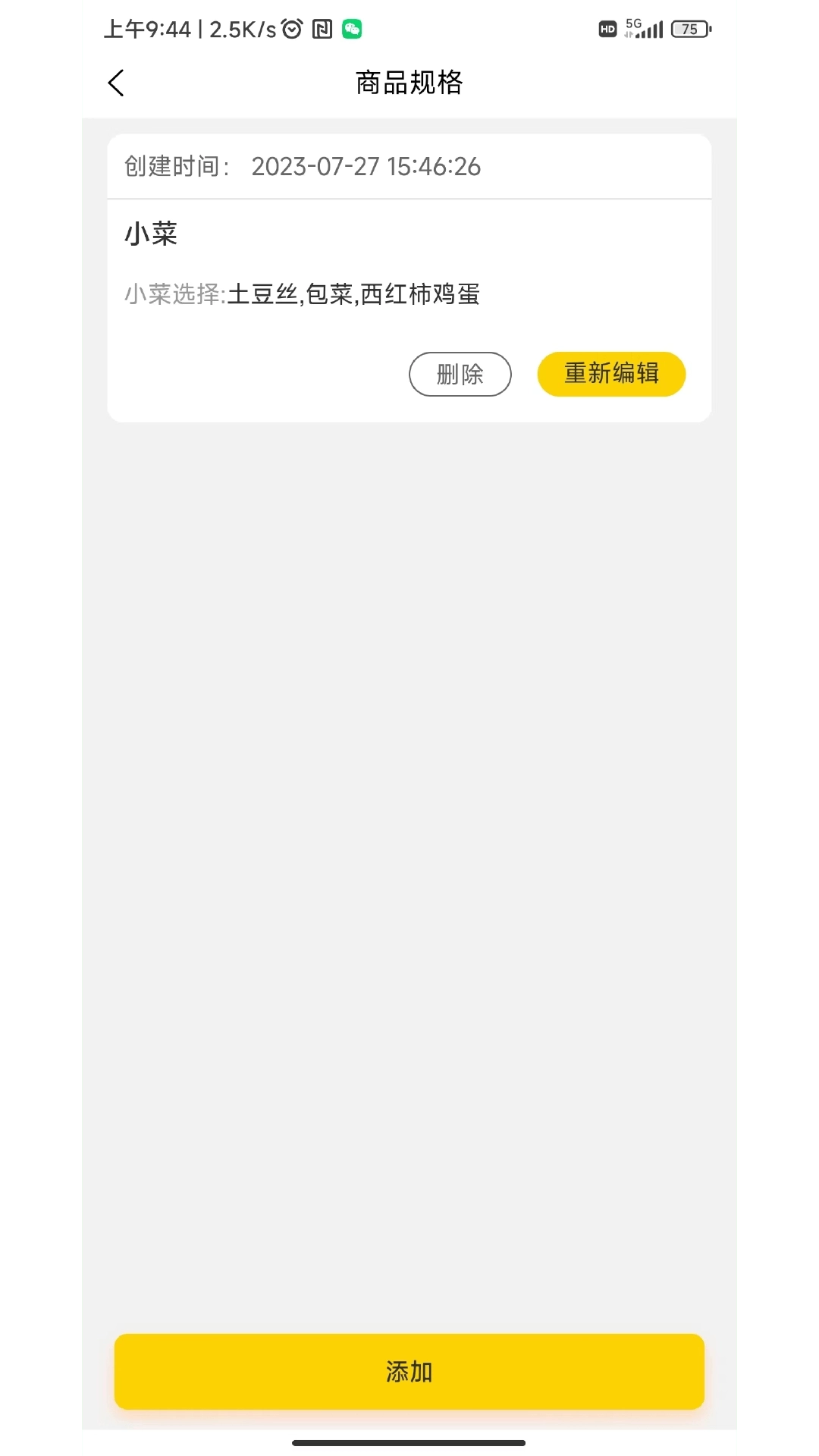
Task: Tap the yellow 重新编辑 button
Action: point(611,373)
